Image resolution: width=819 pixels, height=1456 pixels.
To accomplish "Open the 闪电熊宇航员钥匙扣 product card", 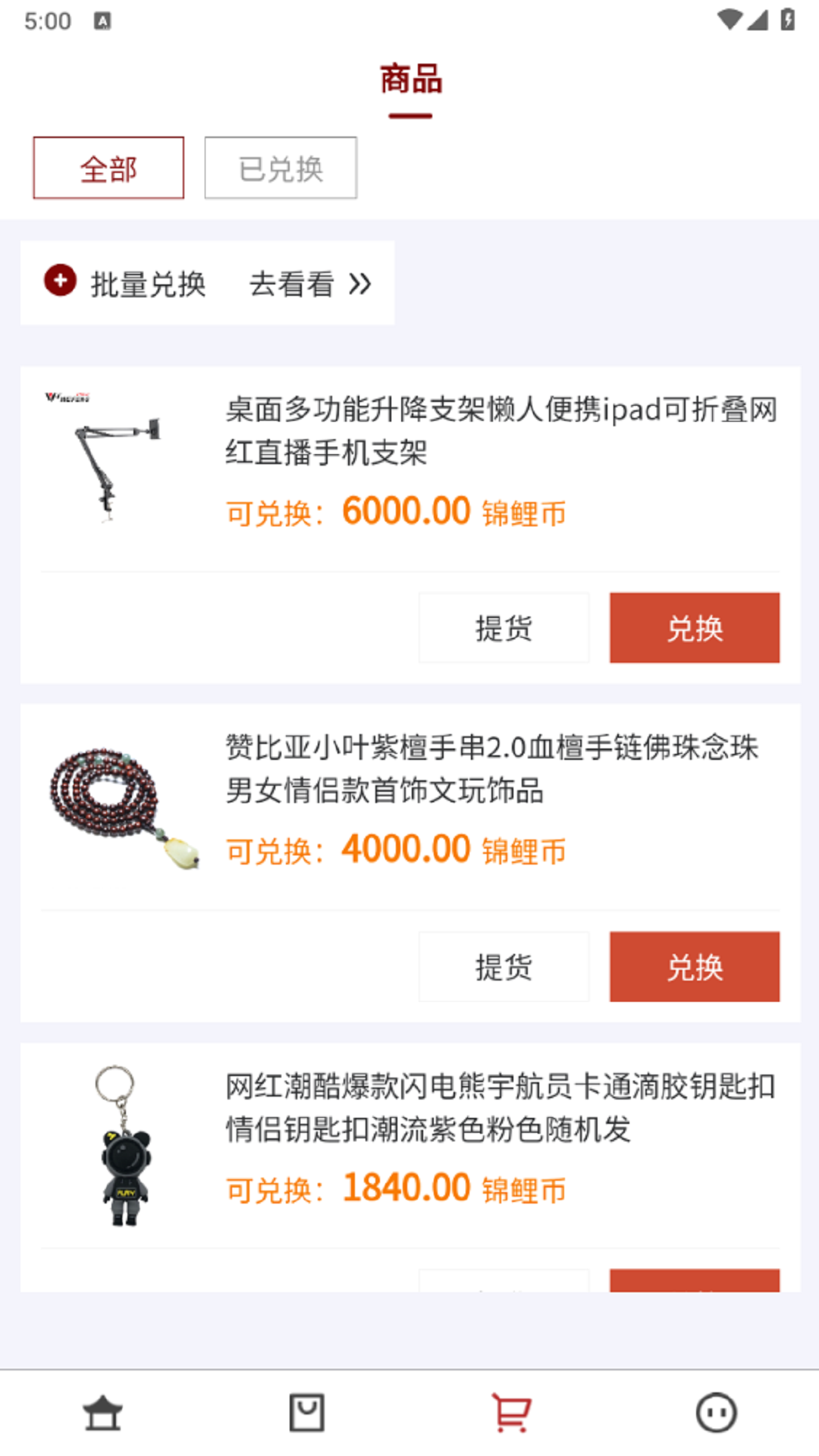I will pos(500,1108).
